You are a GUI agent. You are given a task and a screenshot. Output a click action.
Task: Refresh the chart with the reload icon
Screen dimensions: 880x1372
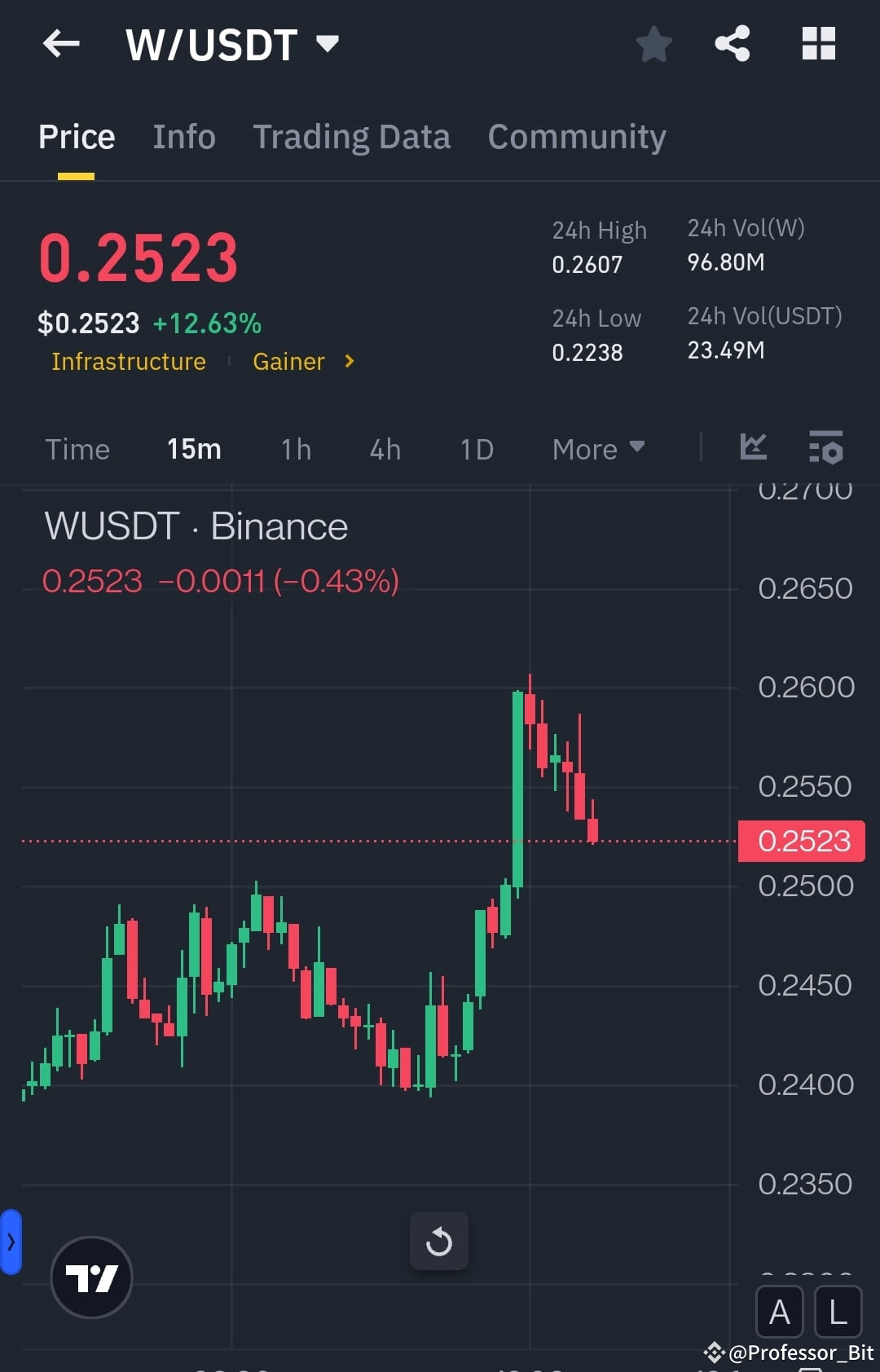click(x=439, y=1241)
